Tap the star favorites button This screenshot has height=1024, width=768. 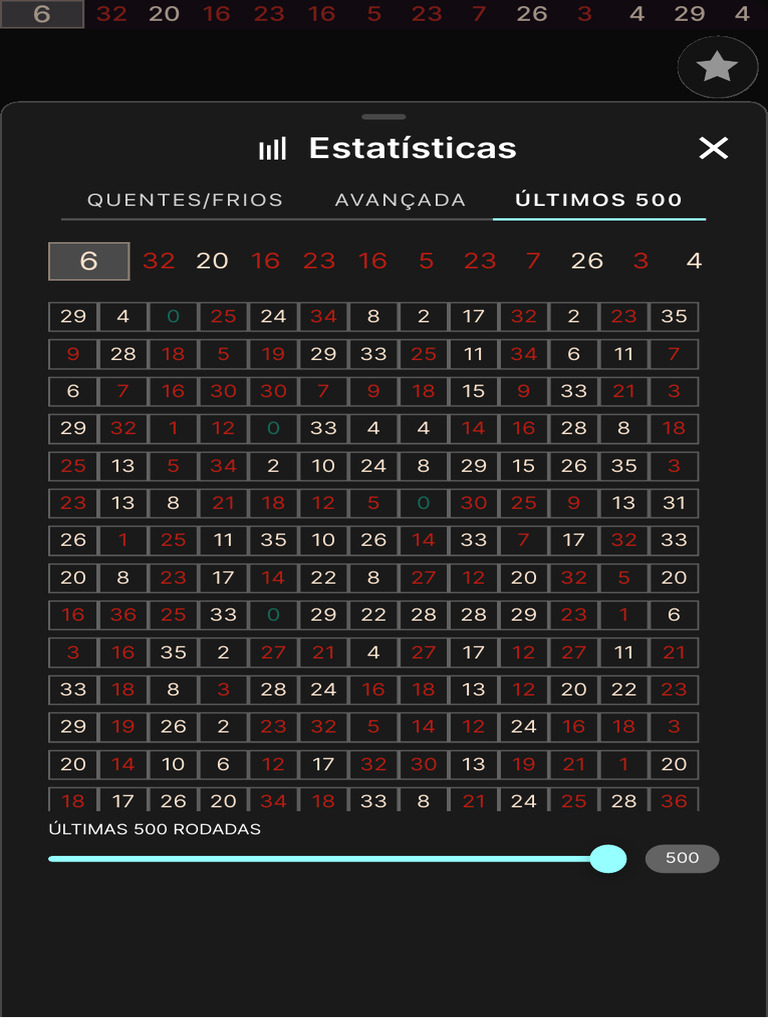(x=717, y=68)
